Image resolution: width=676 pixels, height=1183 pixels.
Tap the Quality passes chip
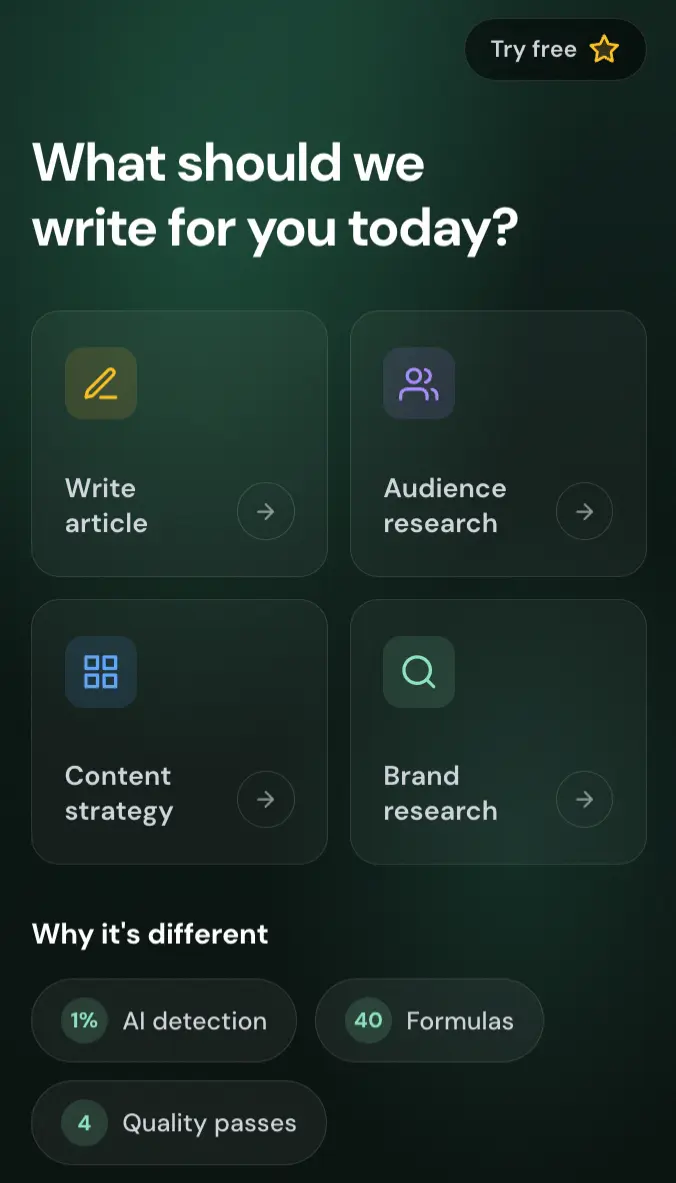[x=178, y=1122]
